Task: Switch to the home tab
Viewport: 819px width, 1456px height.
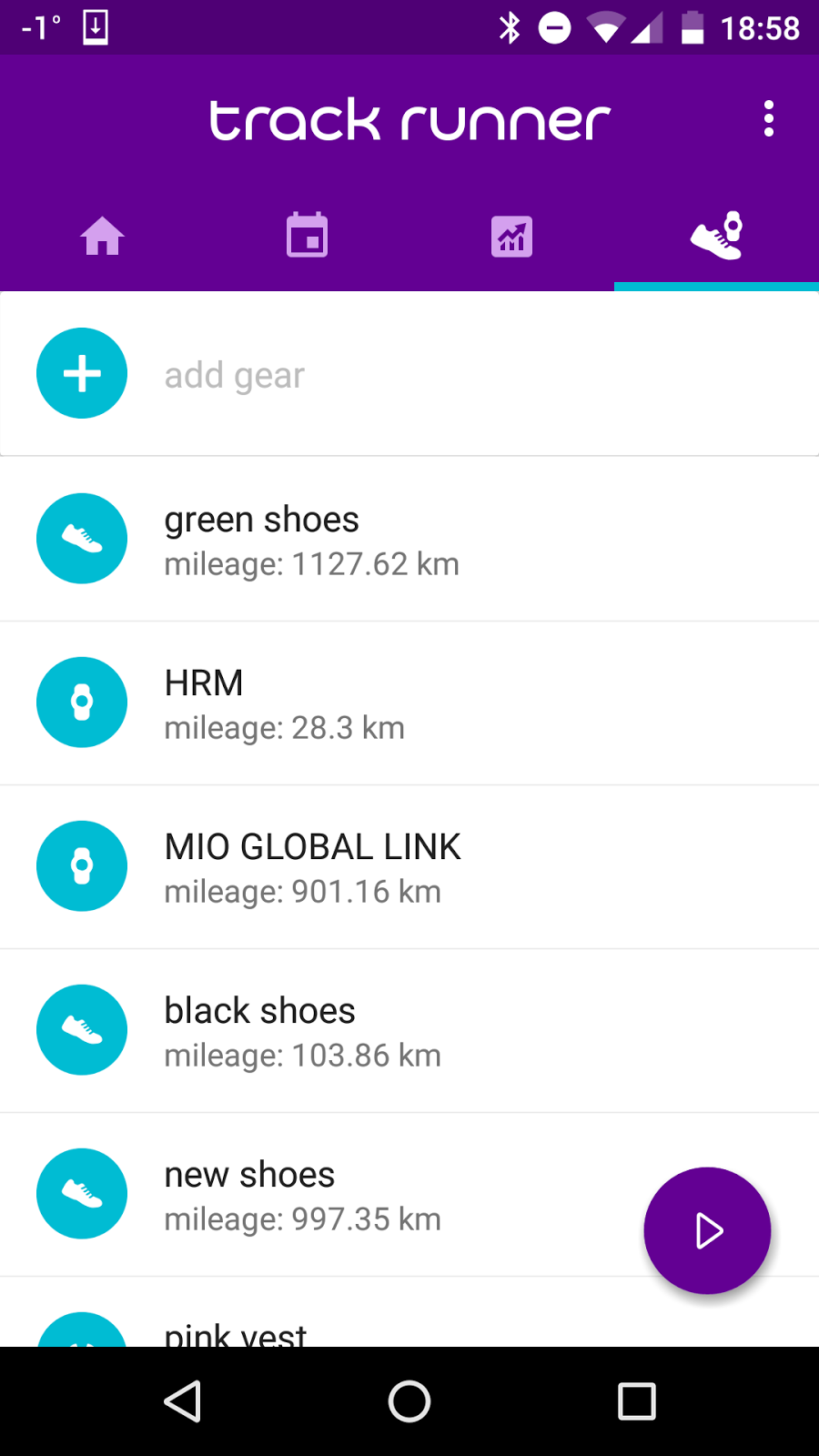Action: tap(102, 237)
